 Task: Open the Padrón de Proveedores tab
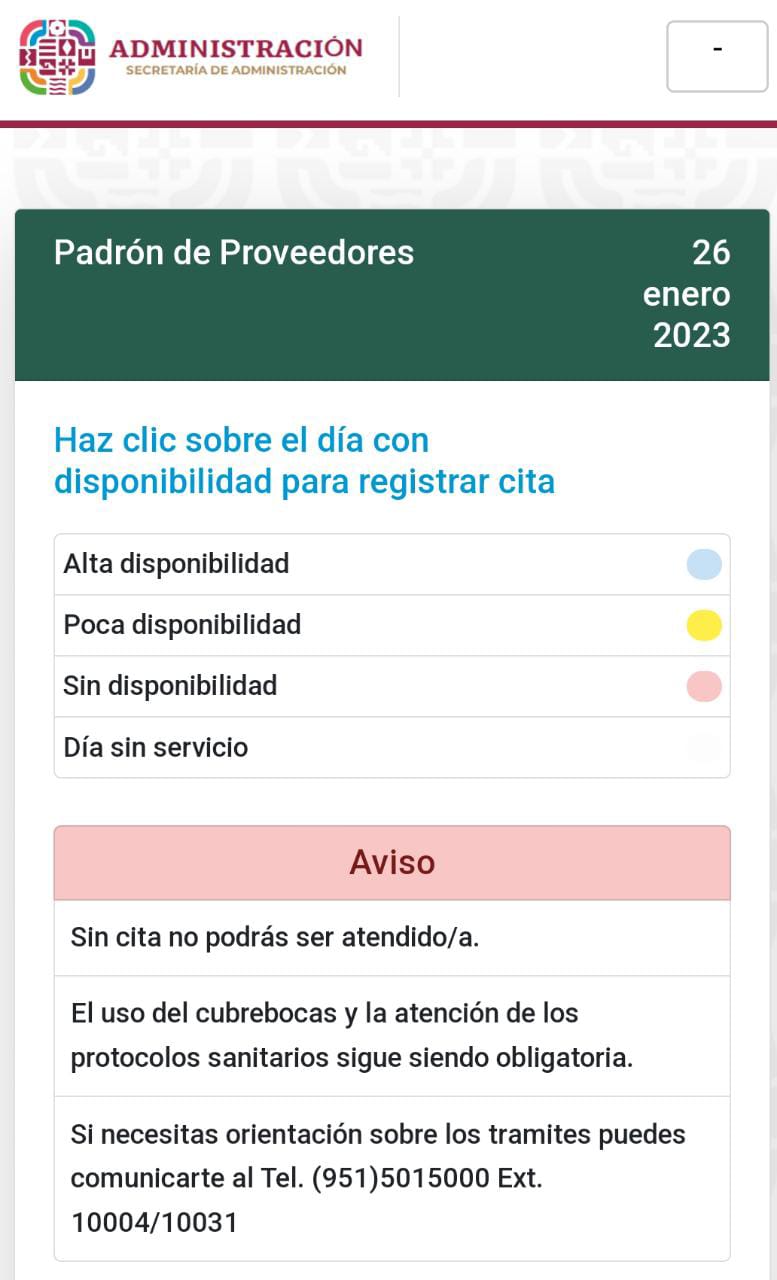pos(233,253)
